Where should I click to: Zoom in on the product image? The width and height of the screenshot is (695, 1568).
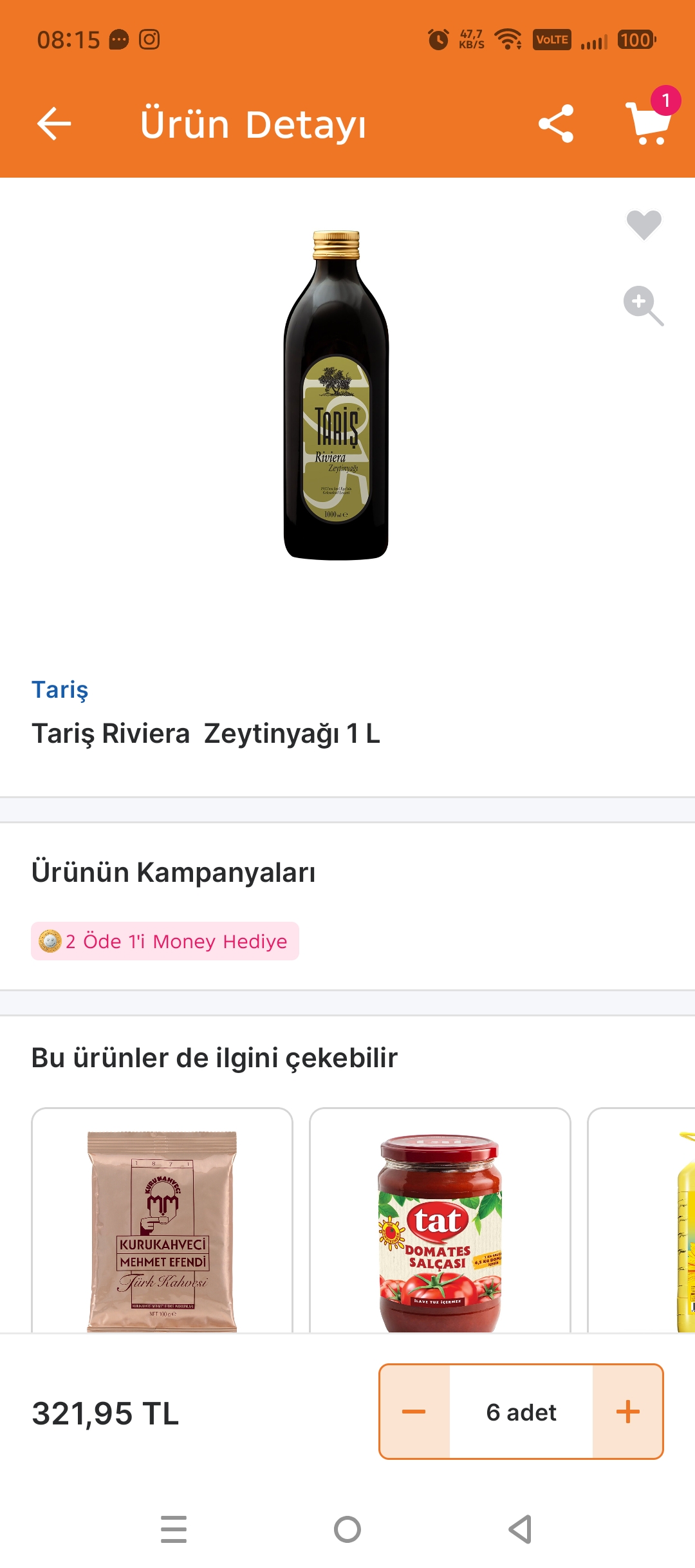[643, 305]
